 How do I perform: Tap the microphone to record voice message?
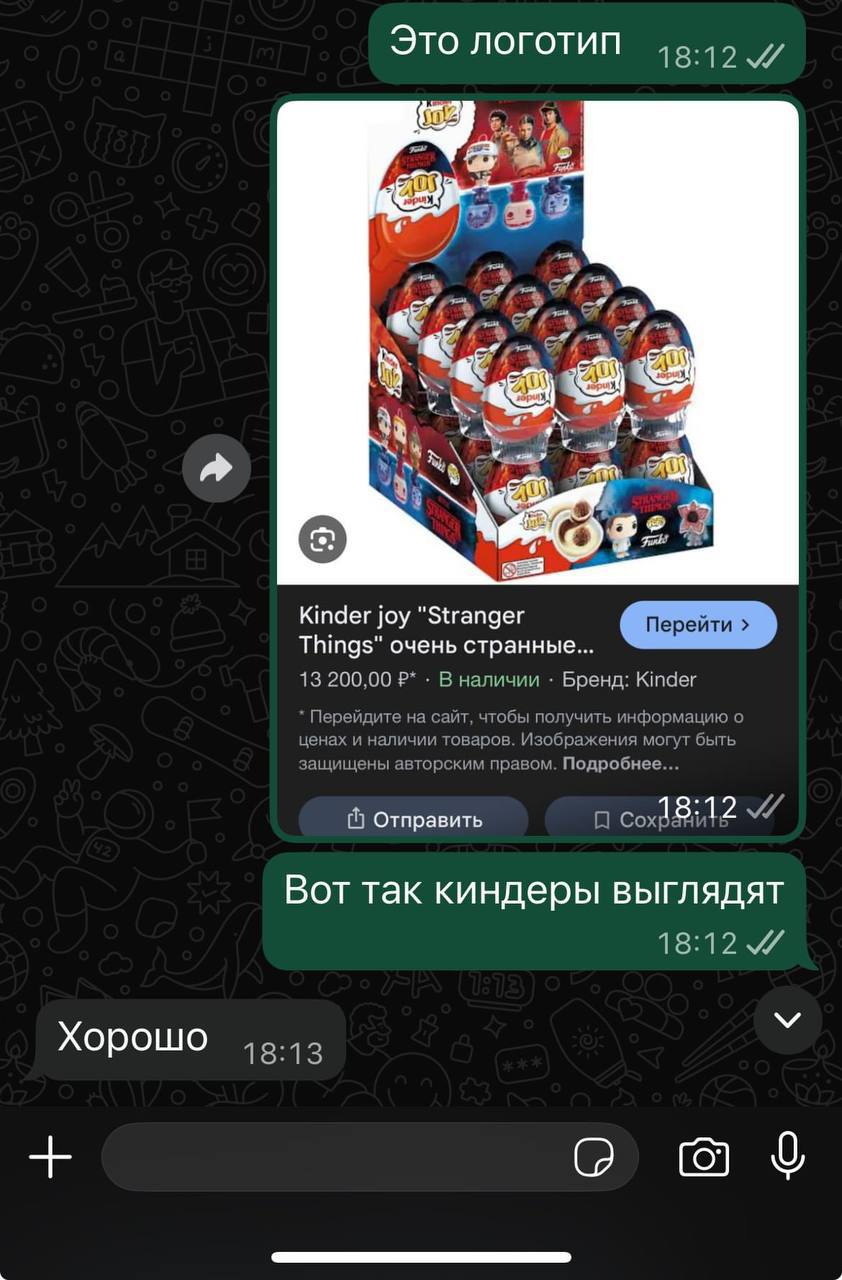click(x=788, y=1158)
